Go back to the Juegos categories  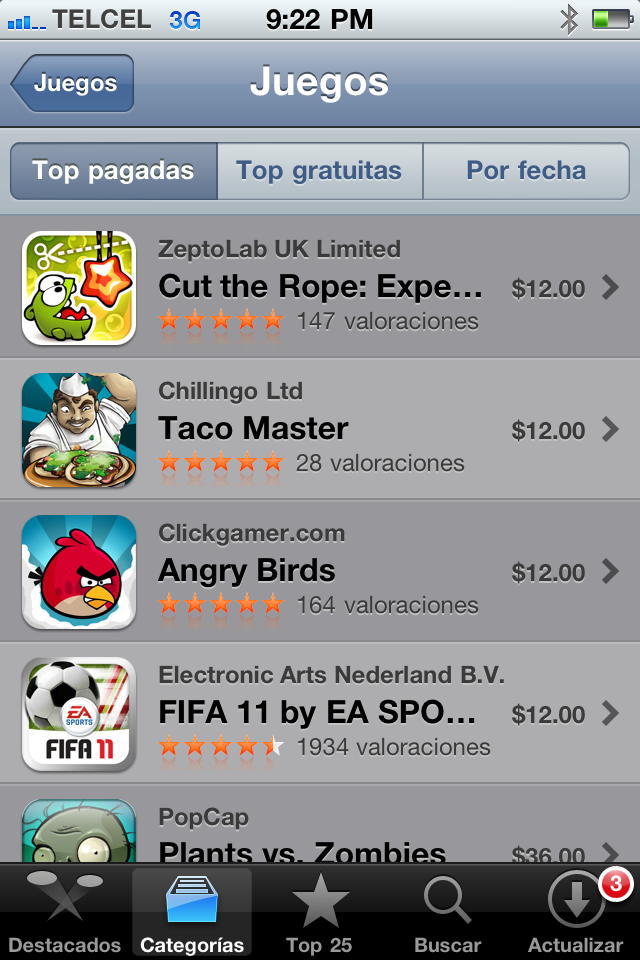(73, 84)
